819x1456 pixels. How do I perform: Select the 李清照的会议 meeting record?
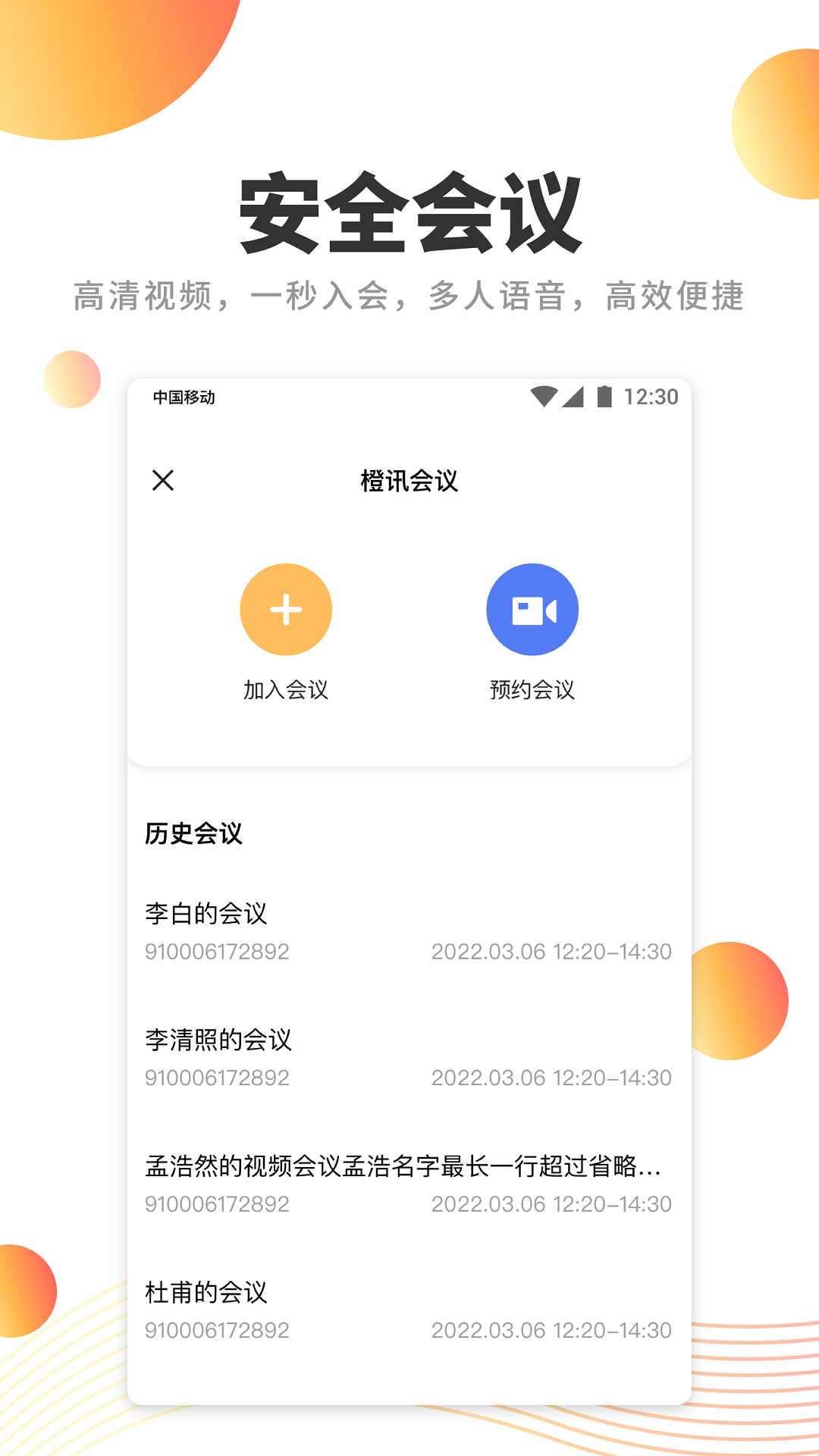[219, 1039]
